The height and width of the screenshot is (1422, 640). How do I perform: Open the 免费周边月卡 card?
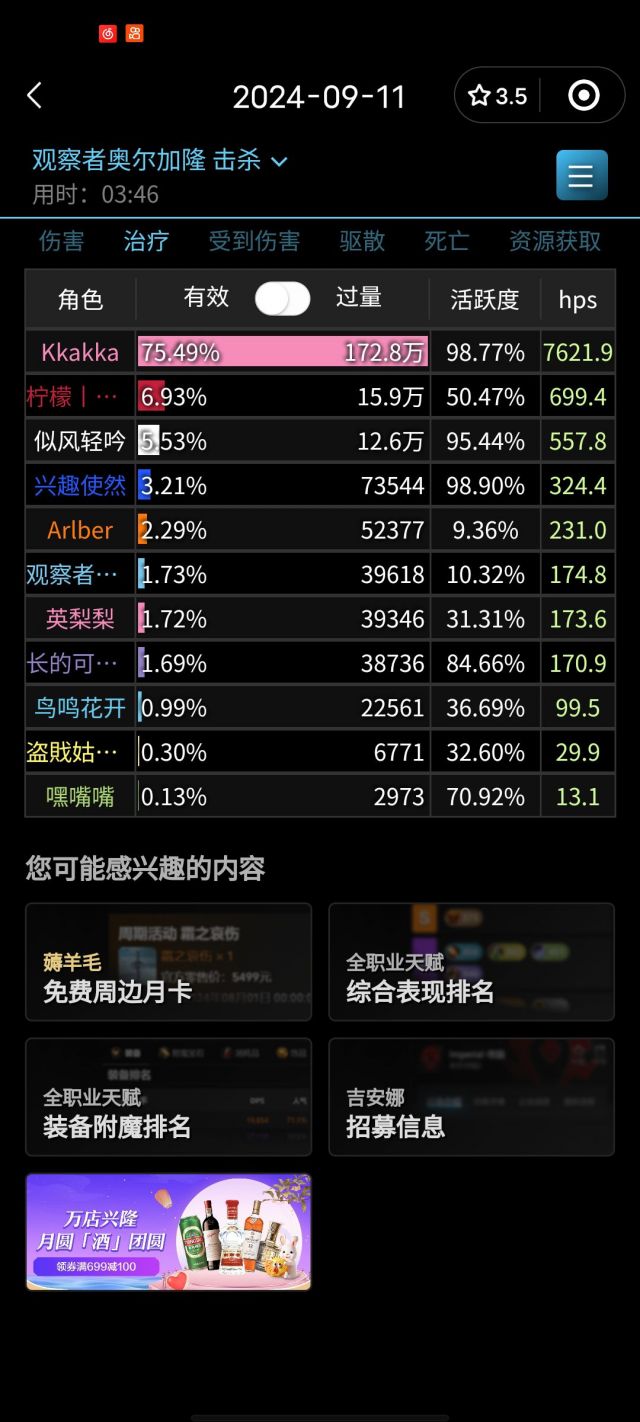click(x=169, y=962)
